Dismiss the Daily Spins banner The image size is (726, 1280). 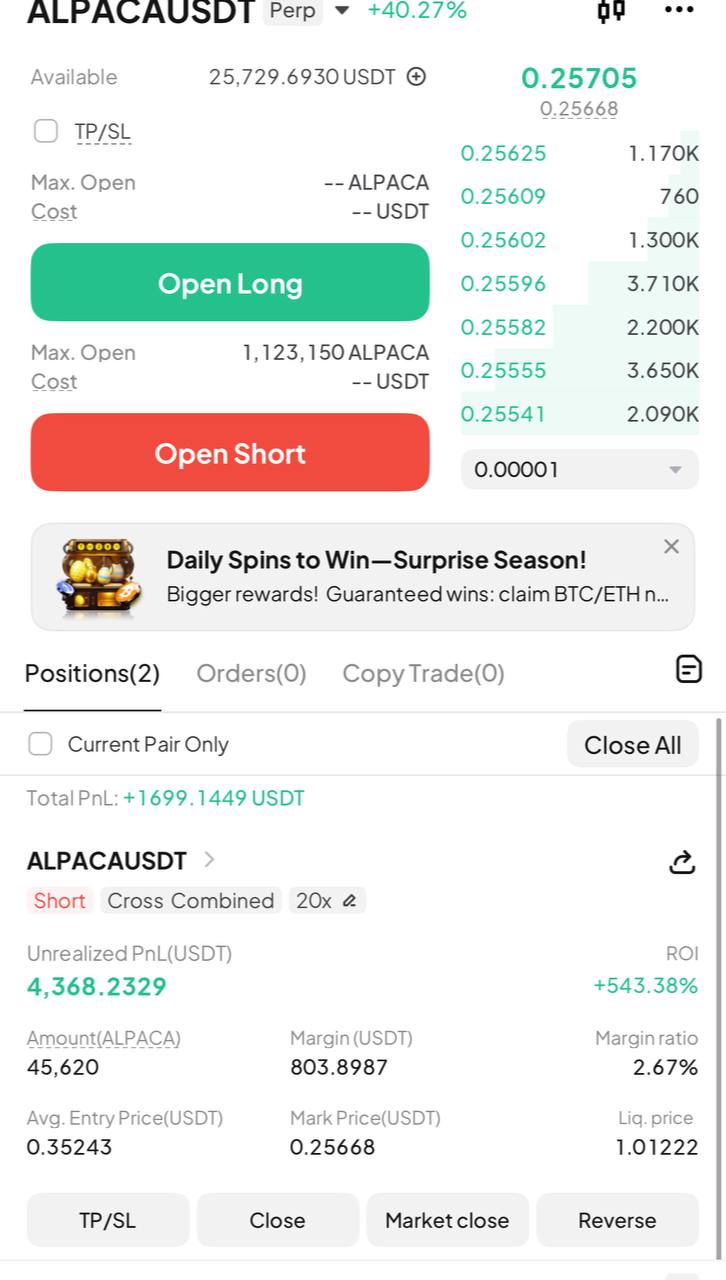coord(671,546)
